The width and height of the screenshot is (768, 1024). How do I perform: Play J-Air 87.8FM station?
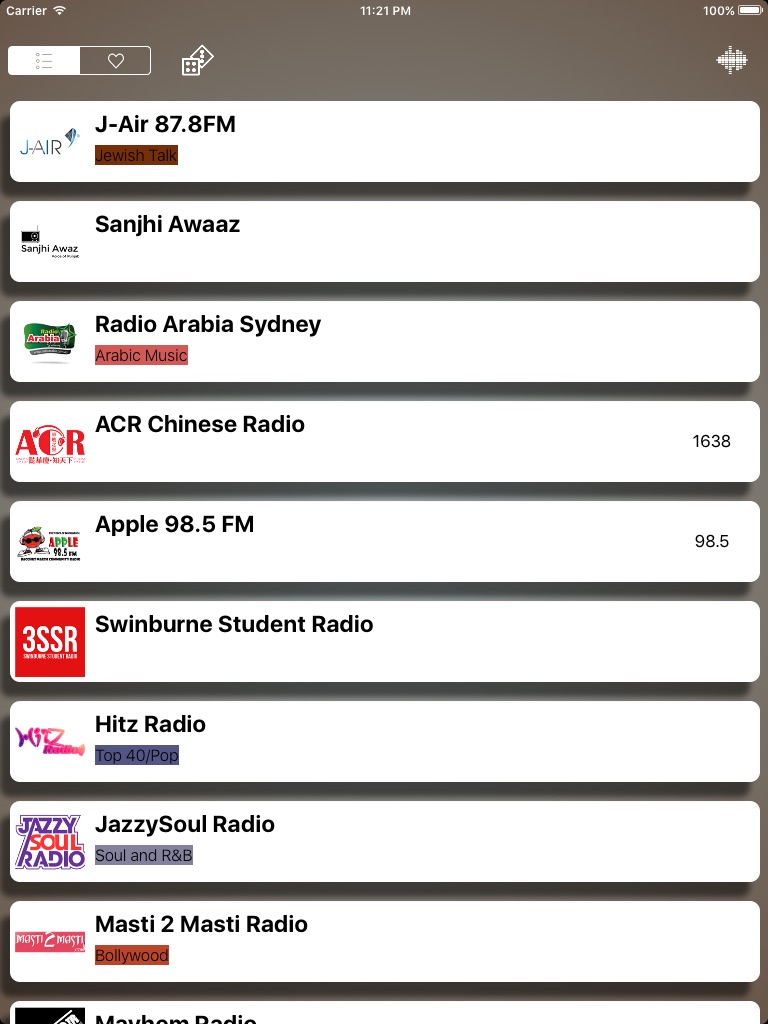(385, 142)
